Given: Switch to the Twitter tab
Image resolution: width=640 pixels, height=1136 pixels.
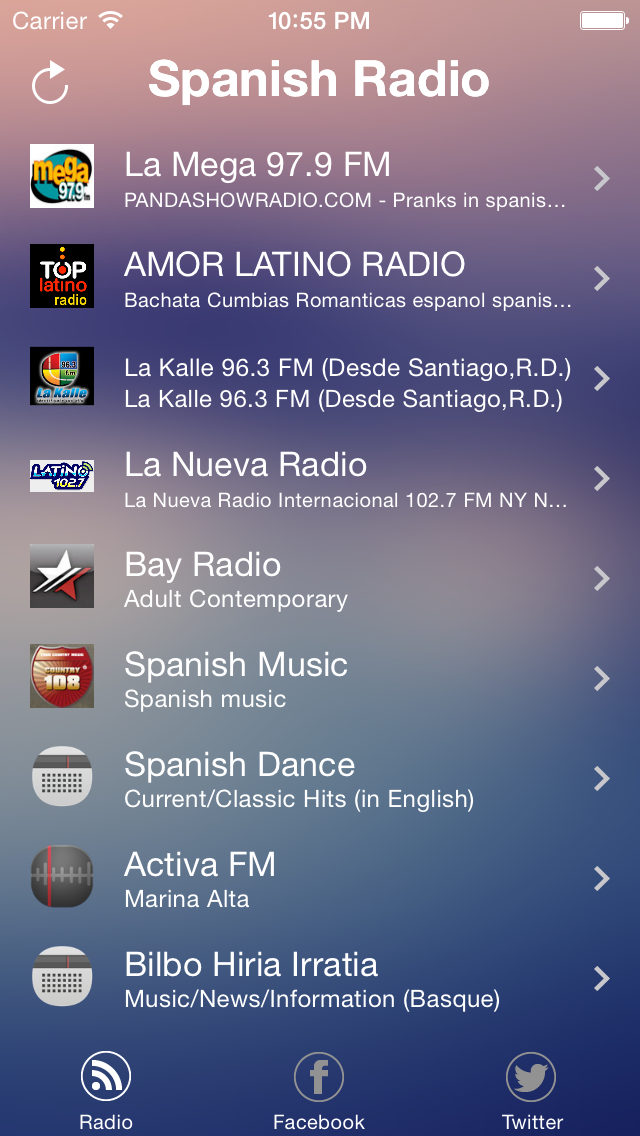Looking at the screenshot, I should (532, 1091).
